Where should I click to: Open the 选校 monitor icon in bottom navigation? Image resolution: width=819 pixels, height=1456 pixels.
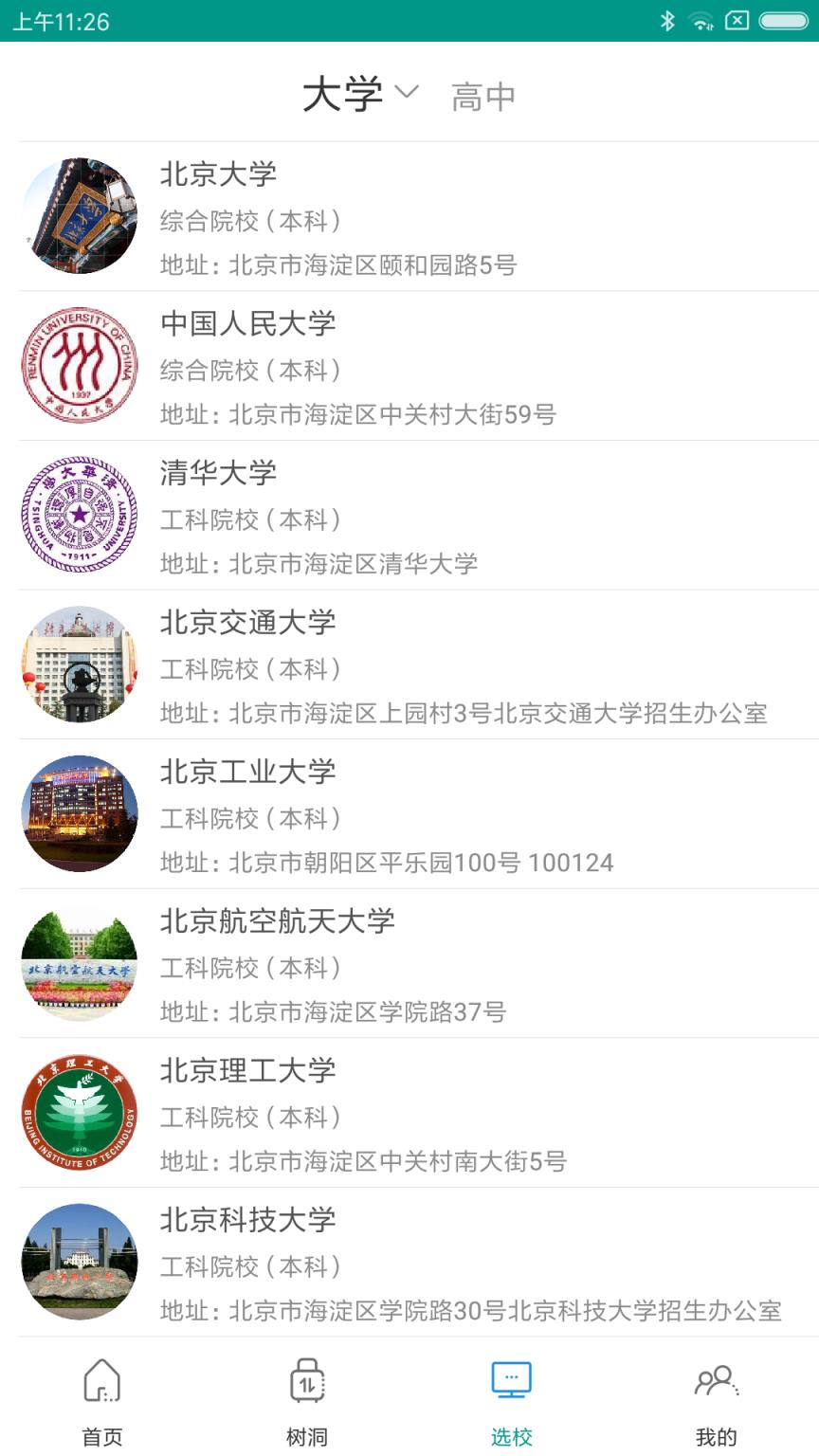[510, 1383]
